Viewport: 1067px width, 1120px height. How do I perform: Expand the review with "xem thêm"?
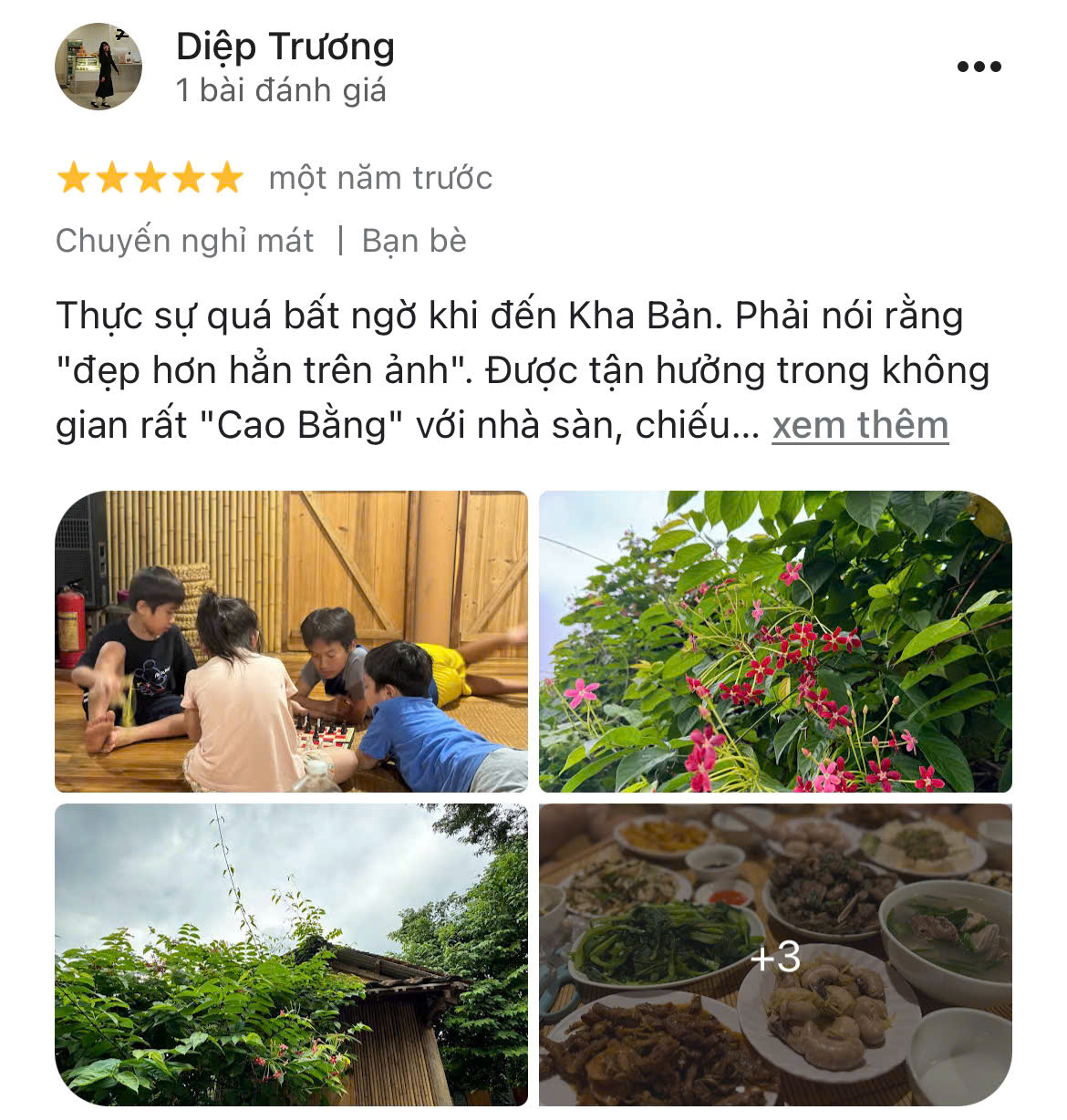click(859, 426)
